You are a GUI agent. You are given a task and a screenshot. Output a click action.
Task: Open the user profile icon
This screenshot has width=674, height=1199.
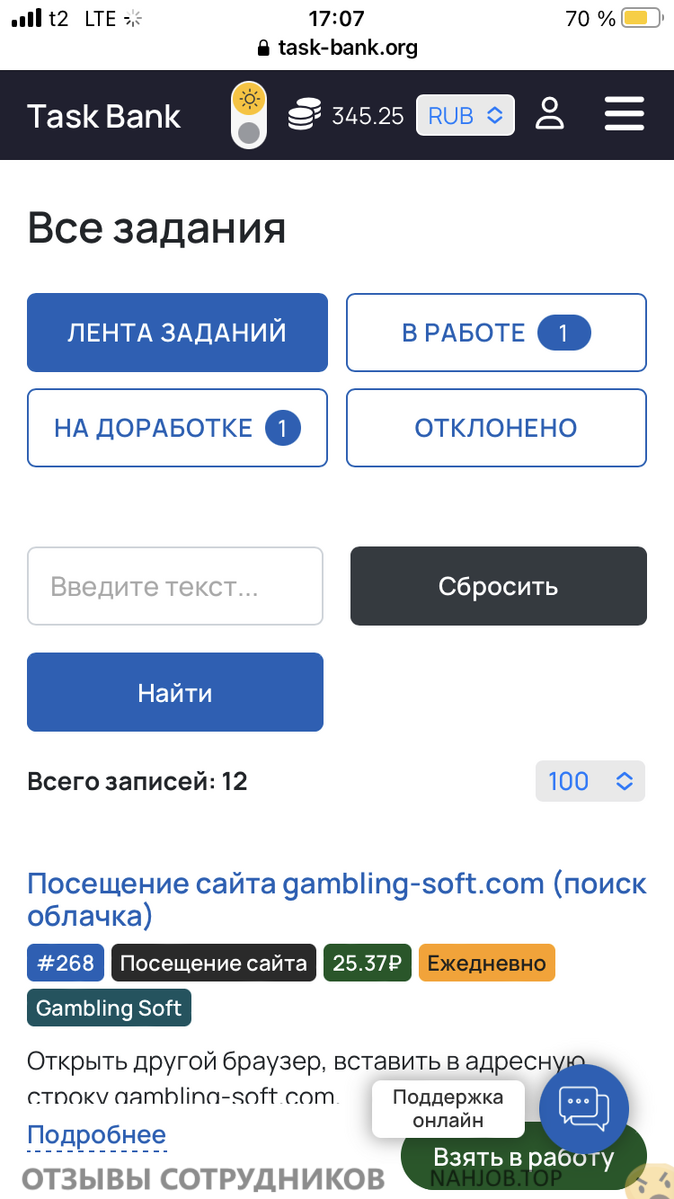549,114
